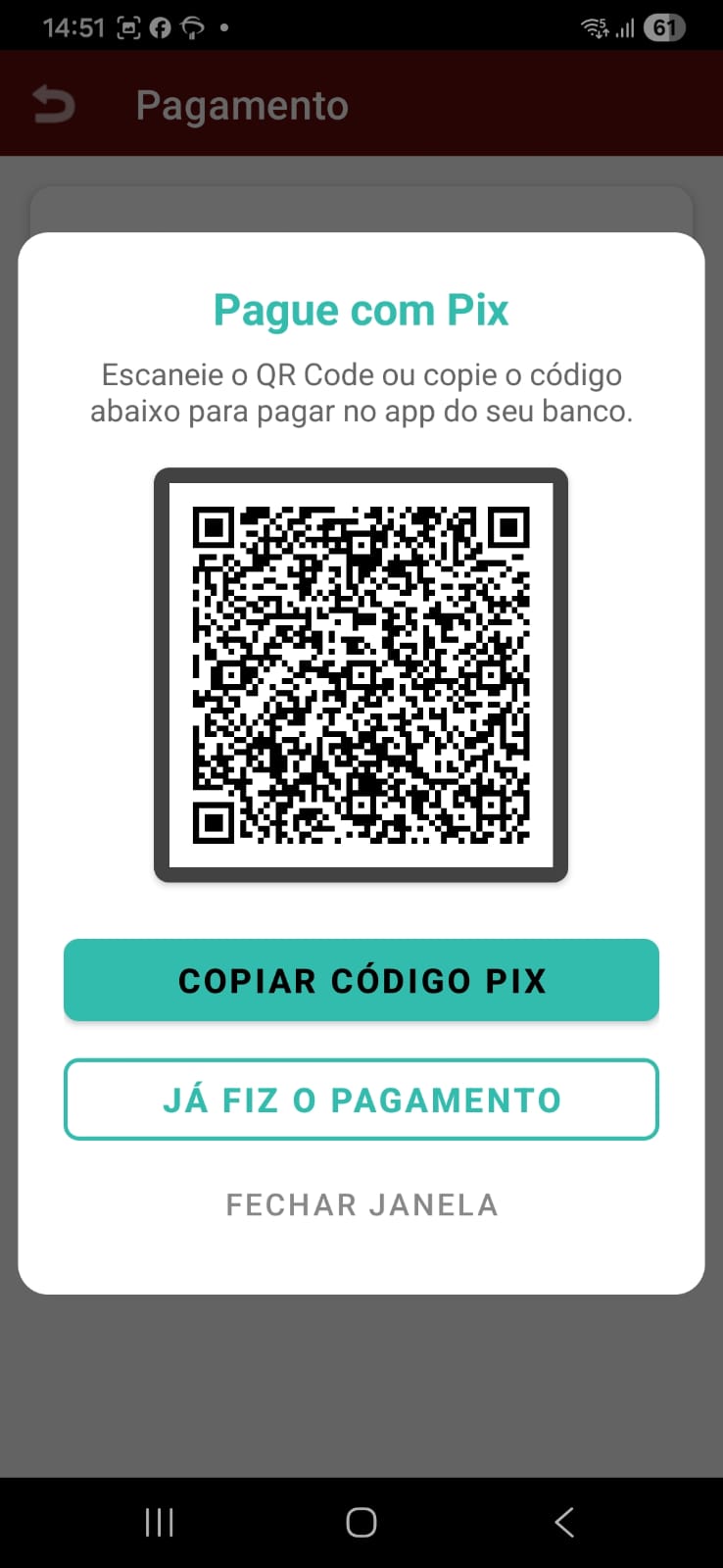Dismiss dialog via FECHAR JANELA
This screenshot has width=723, height=1568.
(x=361, y=1203)
